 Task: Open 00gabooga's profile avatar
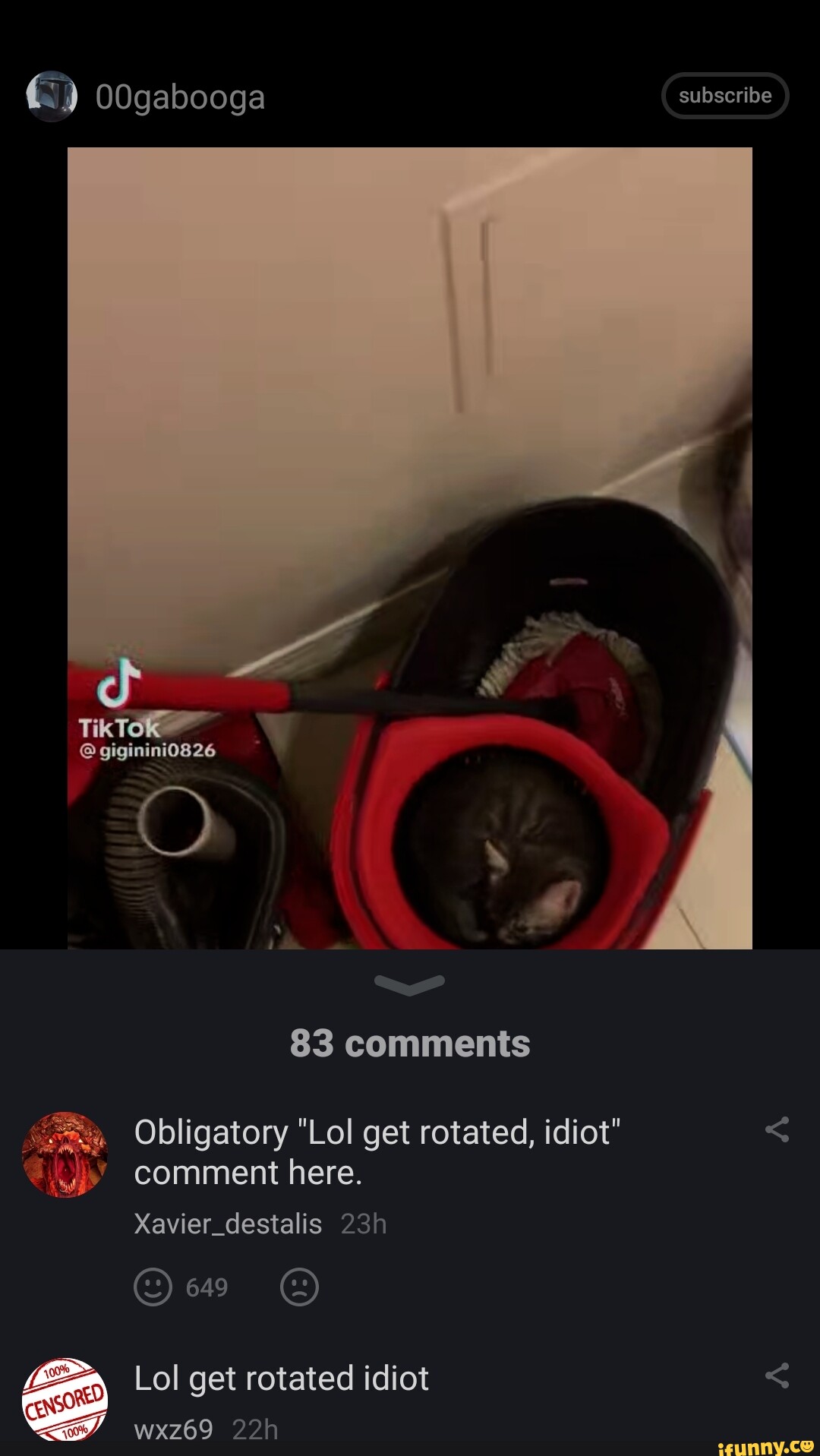click(x=52, y=96)
